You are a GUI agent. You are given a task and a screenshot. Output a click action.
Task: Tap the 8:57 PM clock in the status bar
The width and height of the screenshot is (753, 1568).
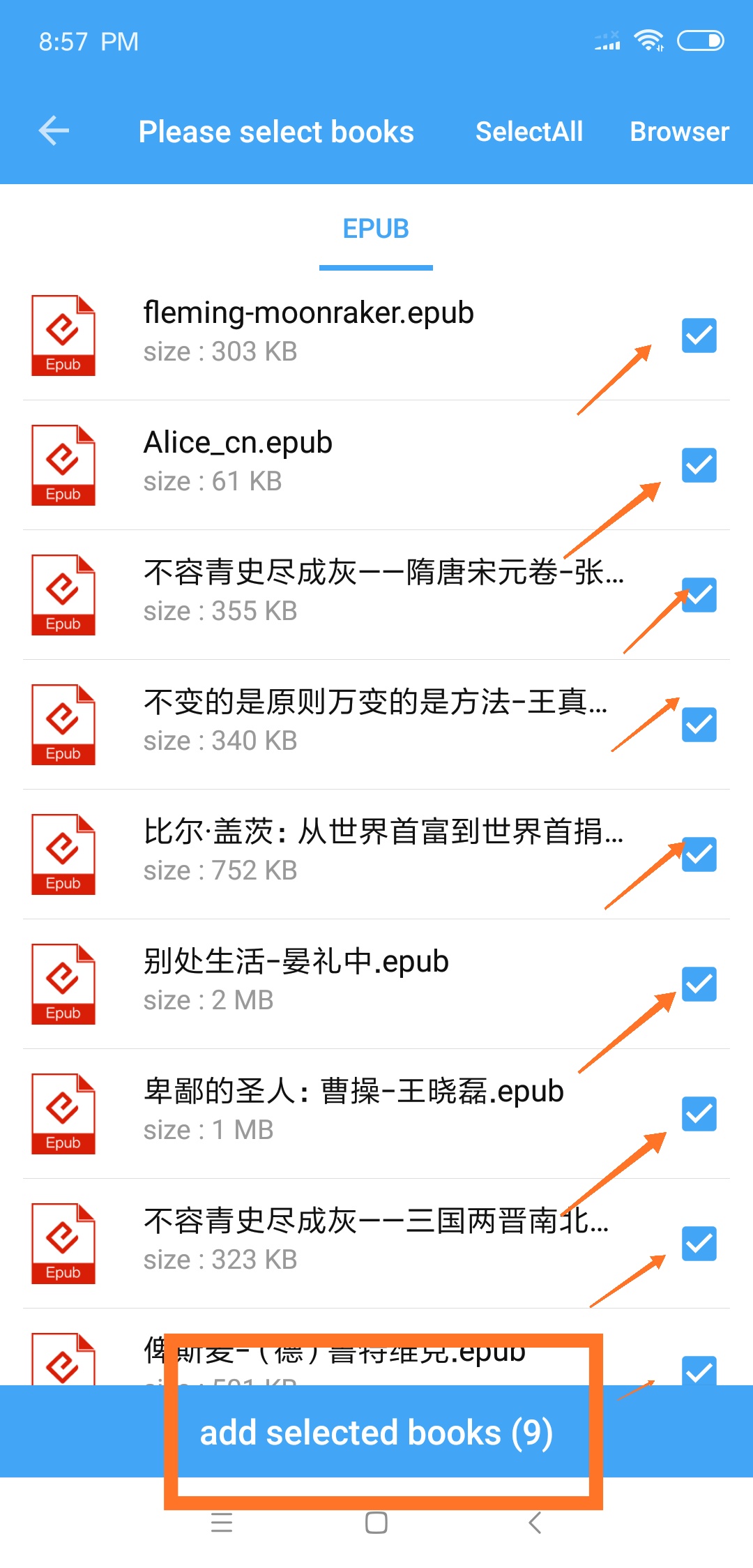tap(88, 40)
